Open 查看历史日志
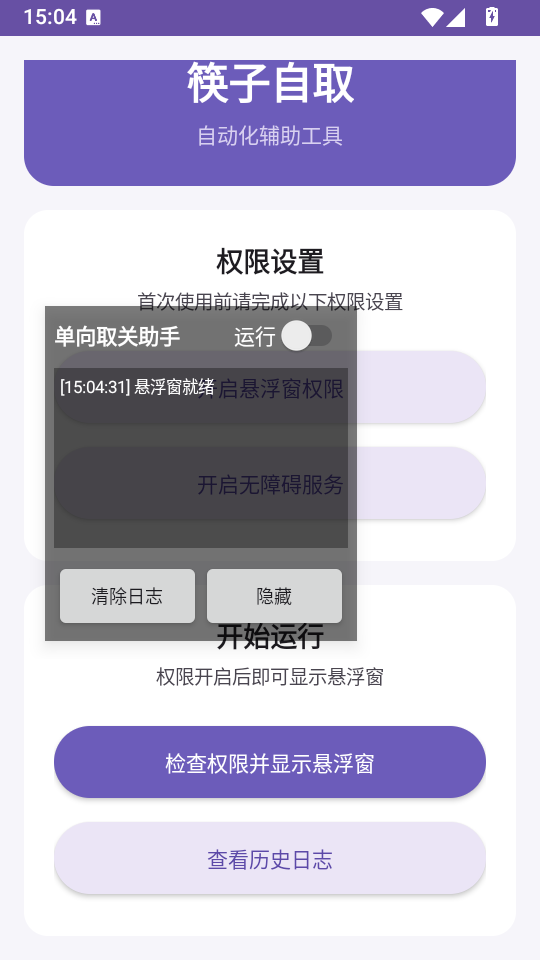 [270, 858]
